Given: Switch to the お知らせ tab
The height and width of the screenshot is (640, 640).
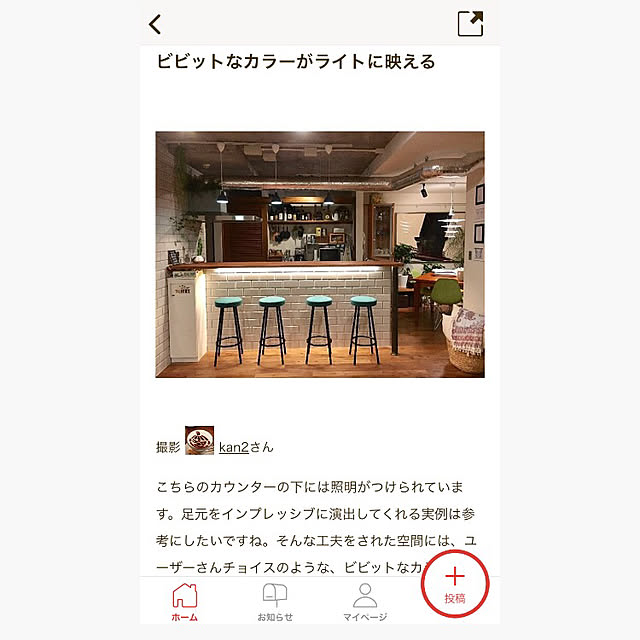Looking at the screenshot, I should pyautogui.click(x=275, y=603).
